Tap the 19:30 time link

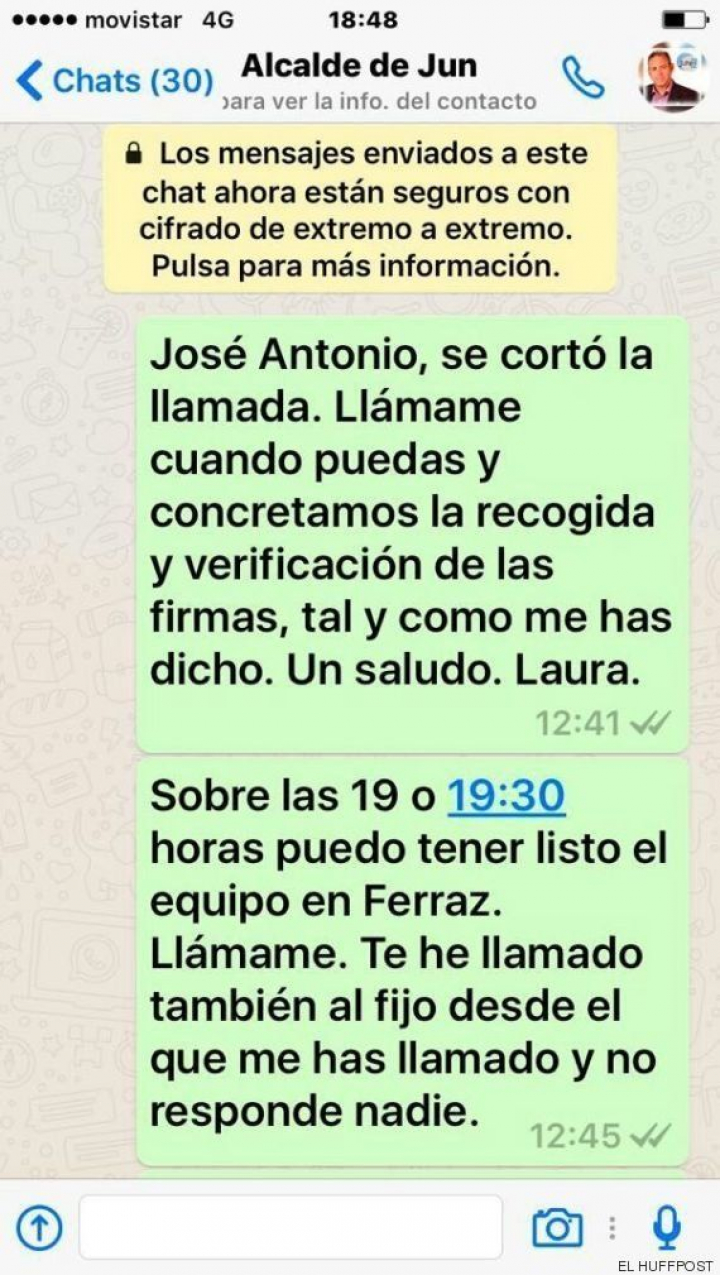tap(506, 796)
